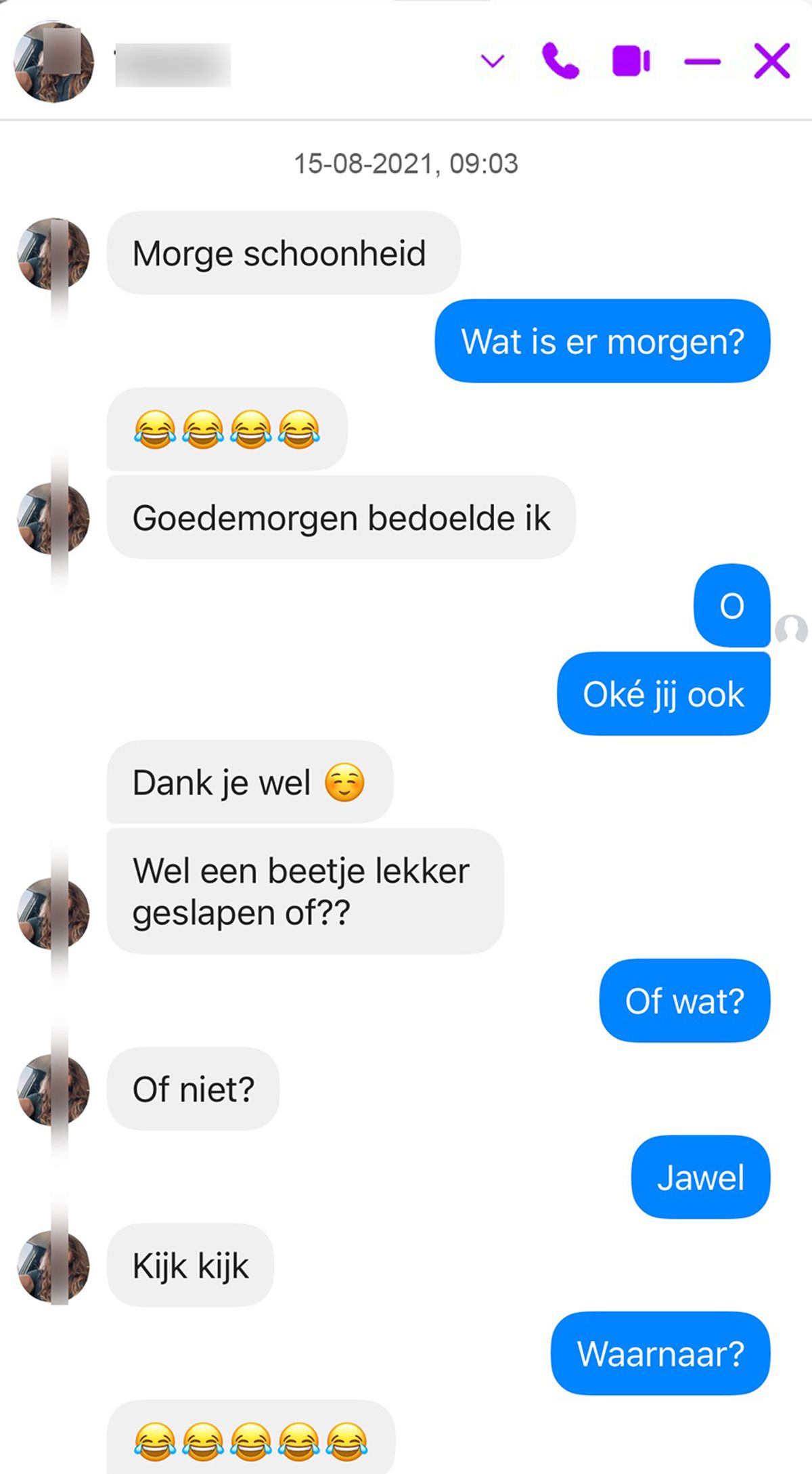Close the chat window
Viewport: 812px width, 1474px height.
772,62
